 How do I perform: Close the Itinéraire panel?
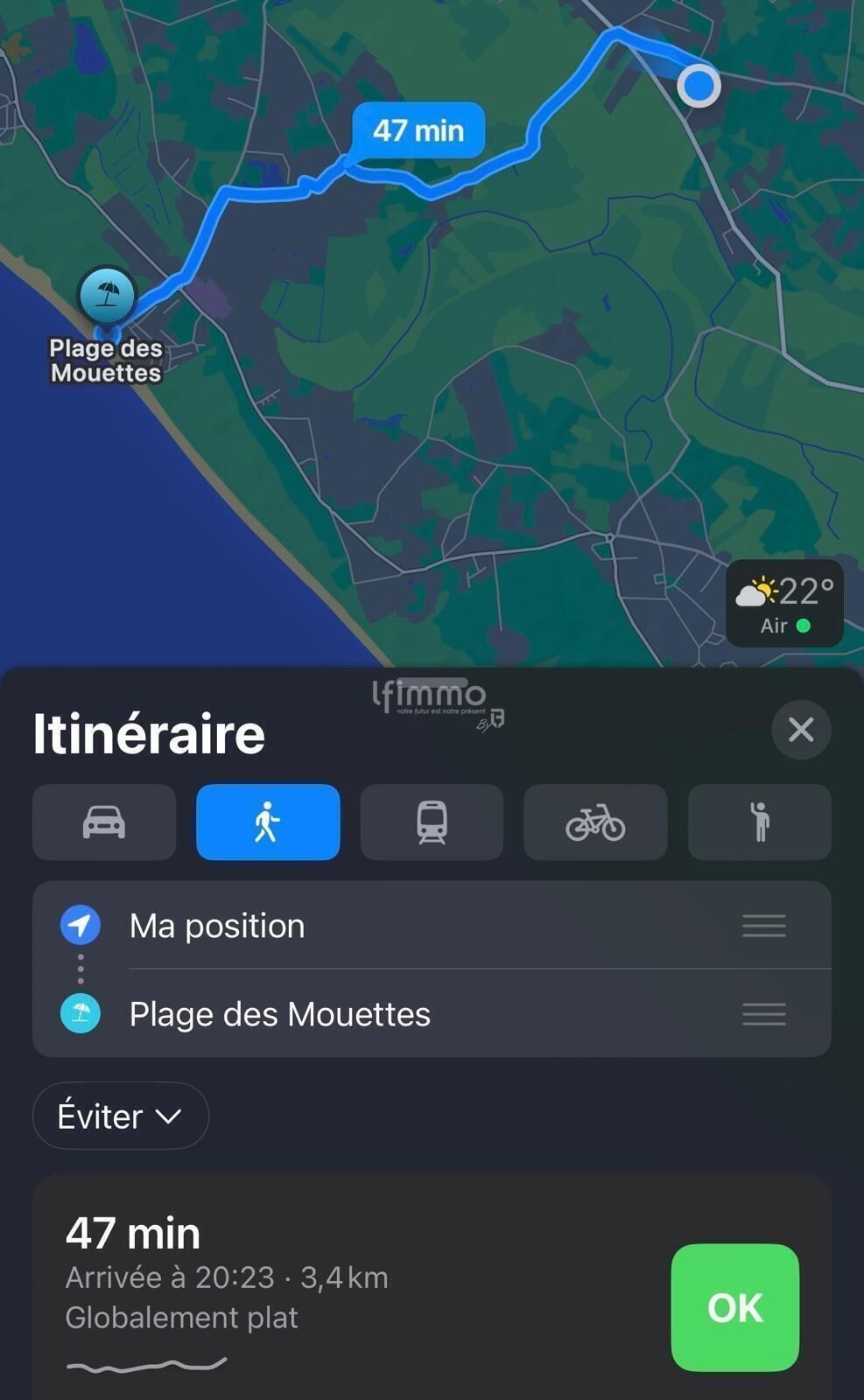pos(801,730)
